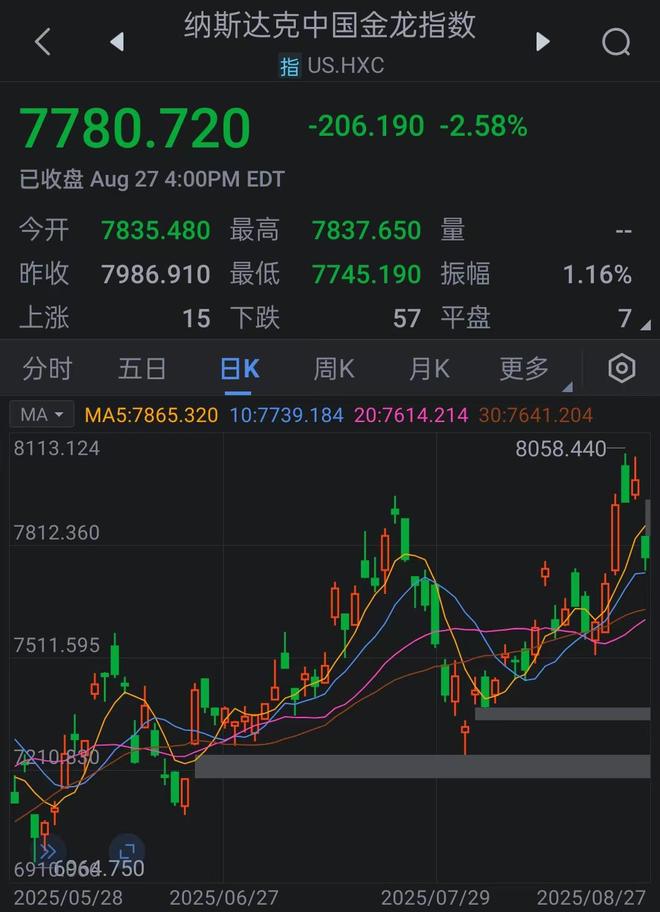Expand the quote details triangle beside 平盘
This screenshot has height=912, width=660.
[645, 325]
